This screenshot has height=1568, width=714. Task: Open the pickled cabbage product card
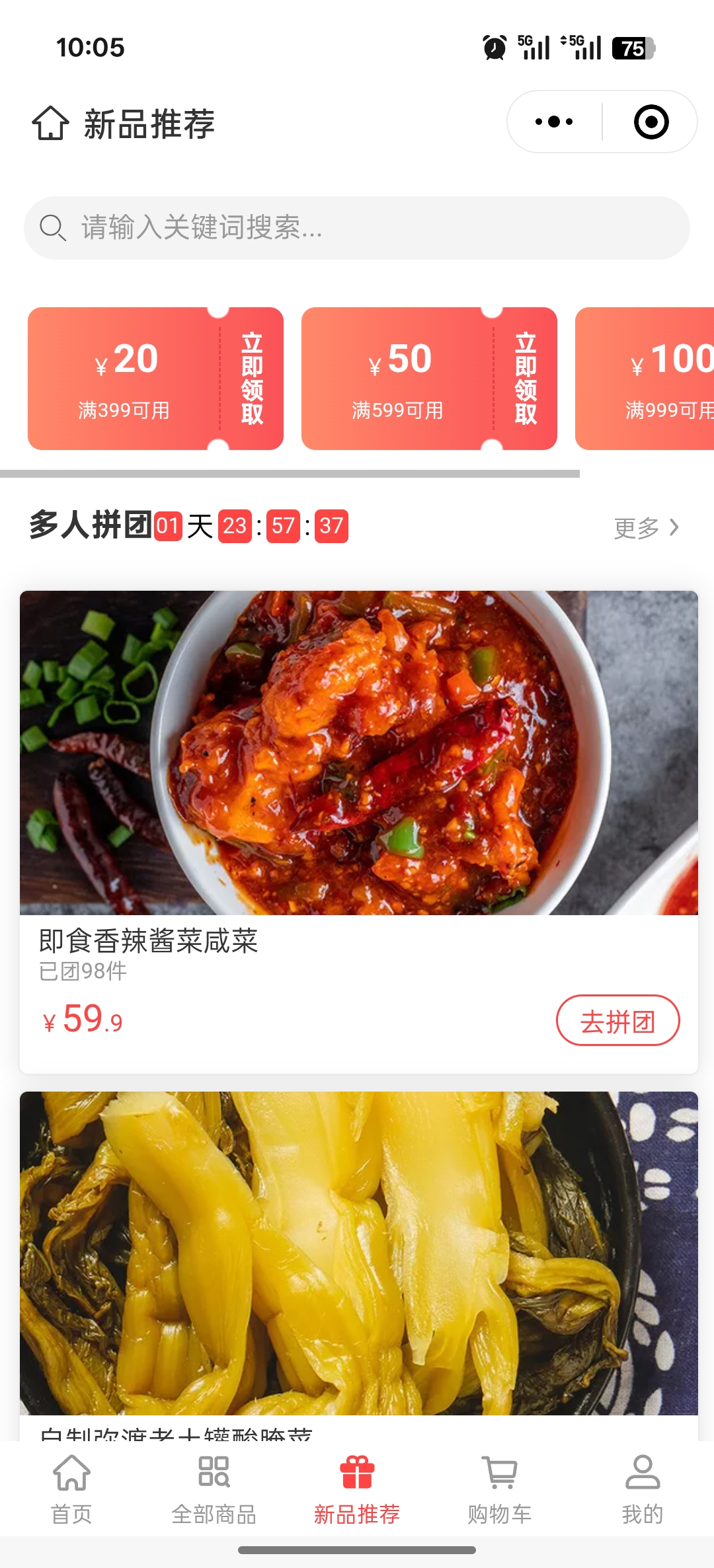[358, 1255]
